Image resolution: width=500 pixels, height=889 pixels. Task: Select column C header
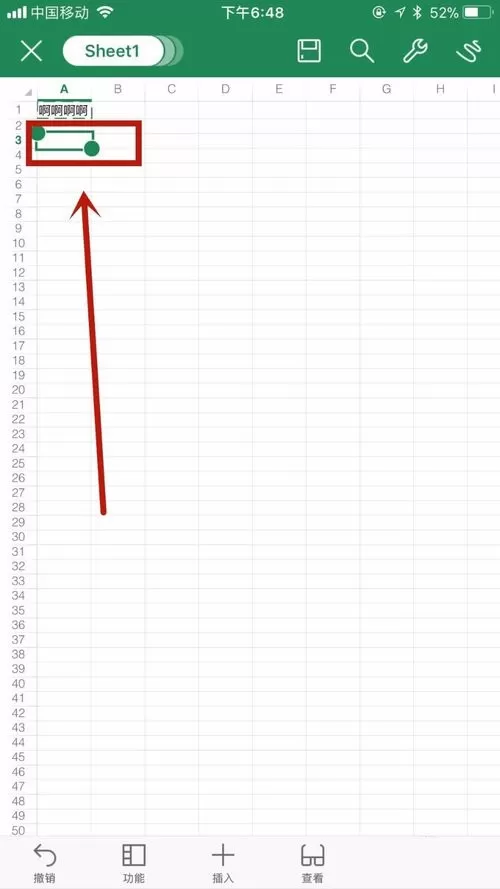[x=171, y=89]
